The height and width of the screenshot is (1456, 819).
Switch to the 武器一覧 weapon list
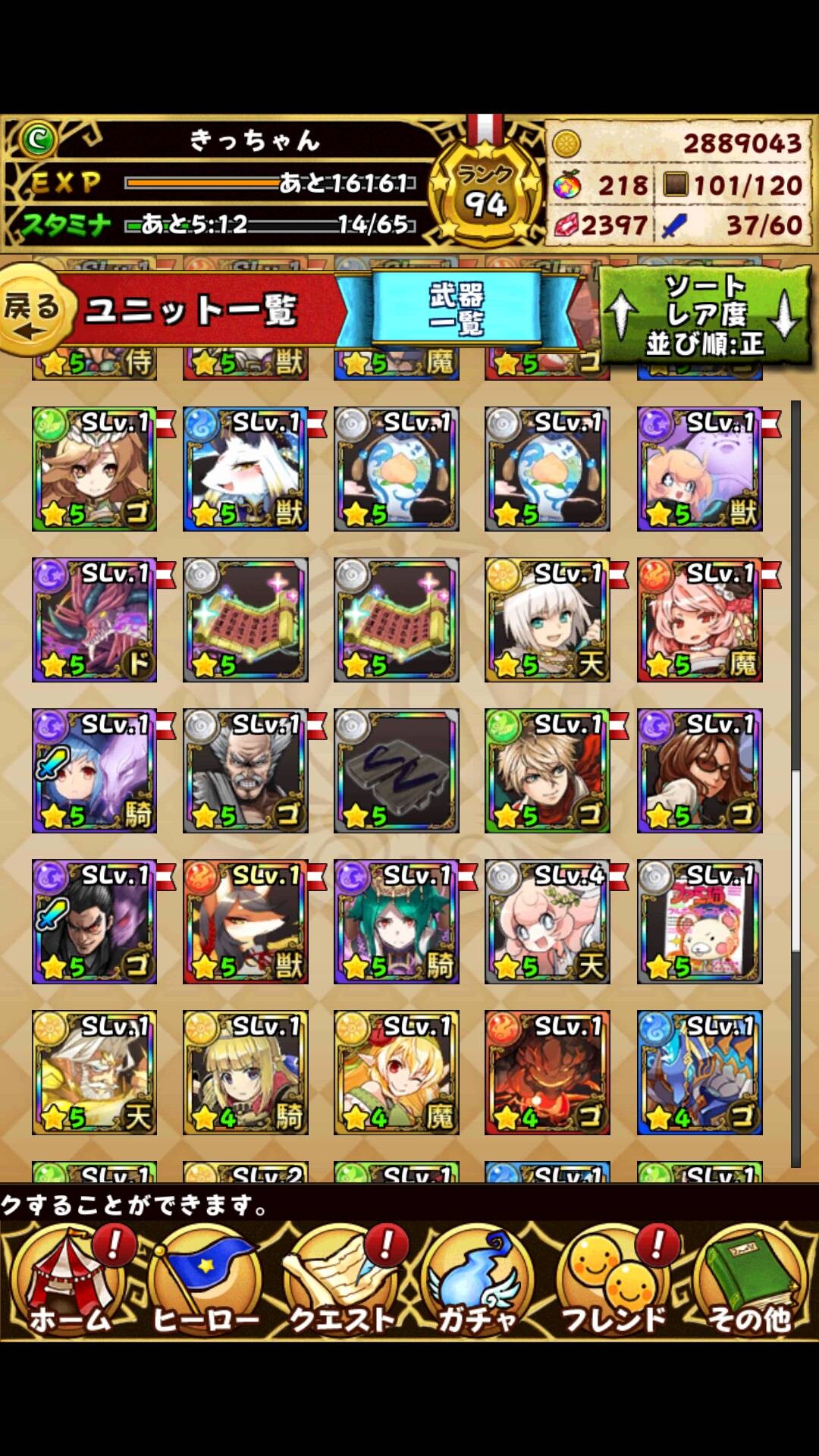tap(457, 309)
